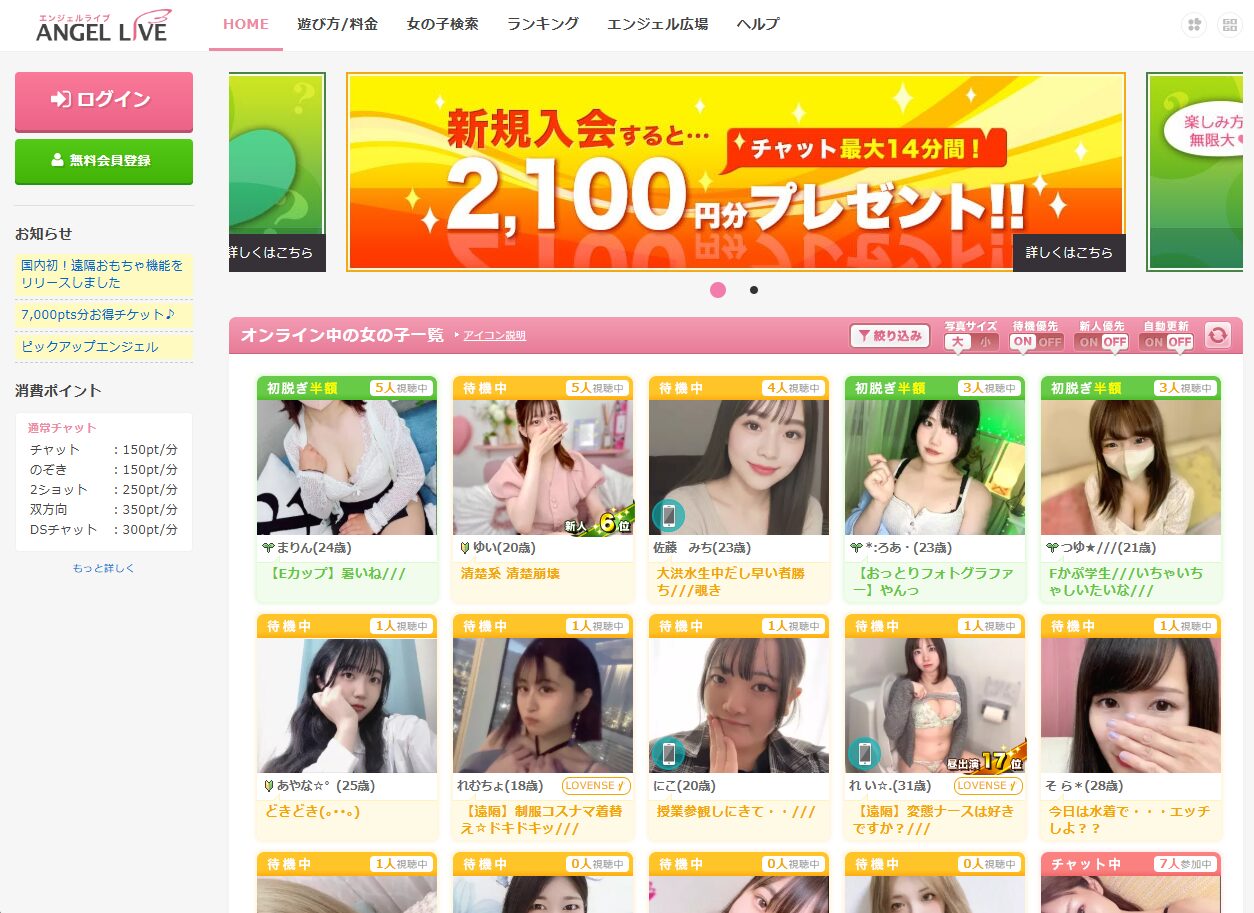The width and height of the screenshot is (1254, 913).
Task: Open the 7,000pts分お得チケット notice
Action: pyautogui.click(x=98, y=314)
